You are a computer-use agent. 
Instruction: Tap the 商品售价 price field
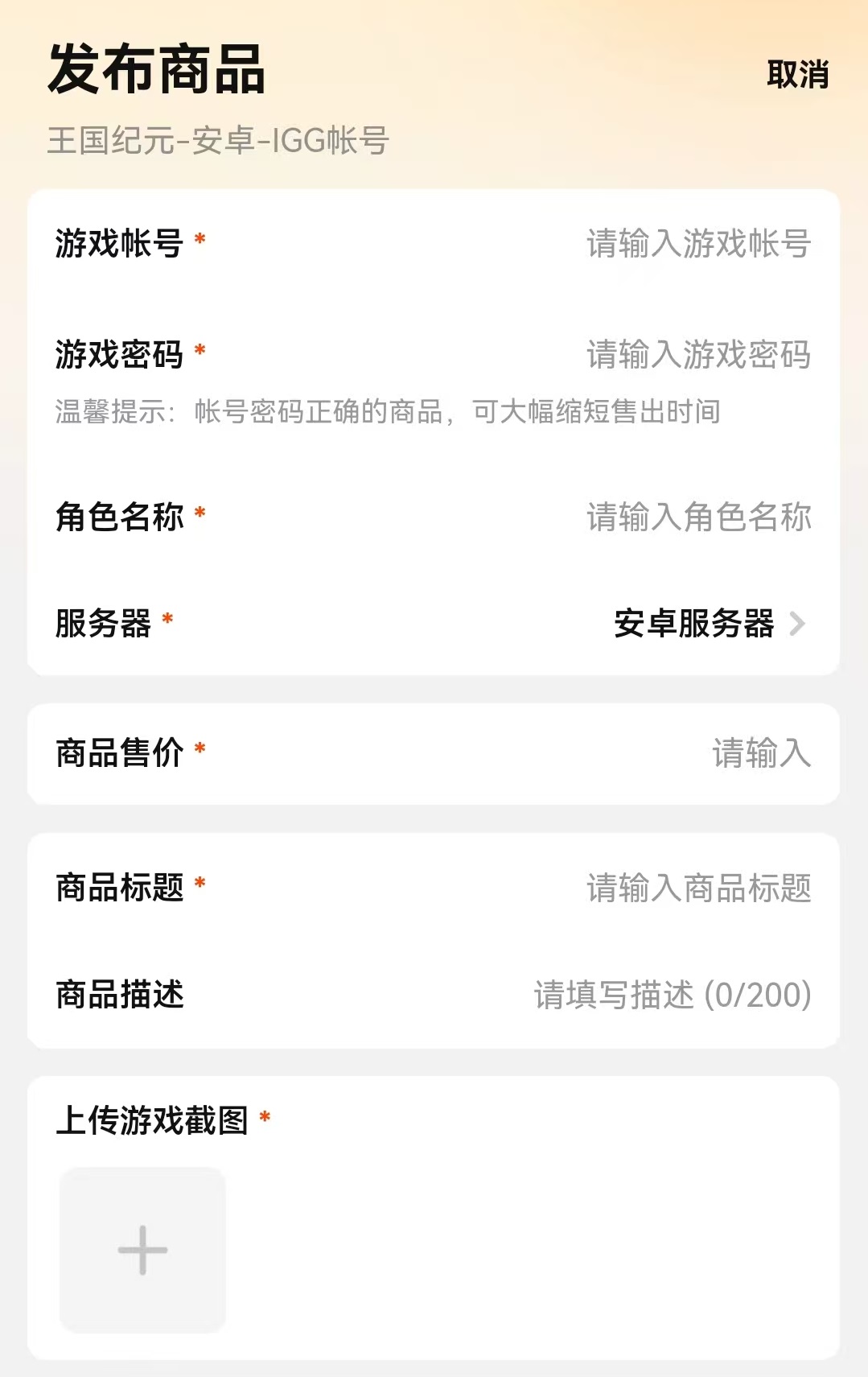759,753
